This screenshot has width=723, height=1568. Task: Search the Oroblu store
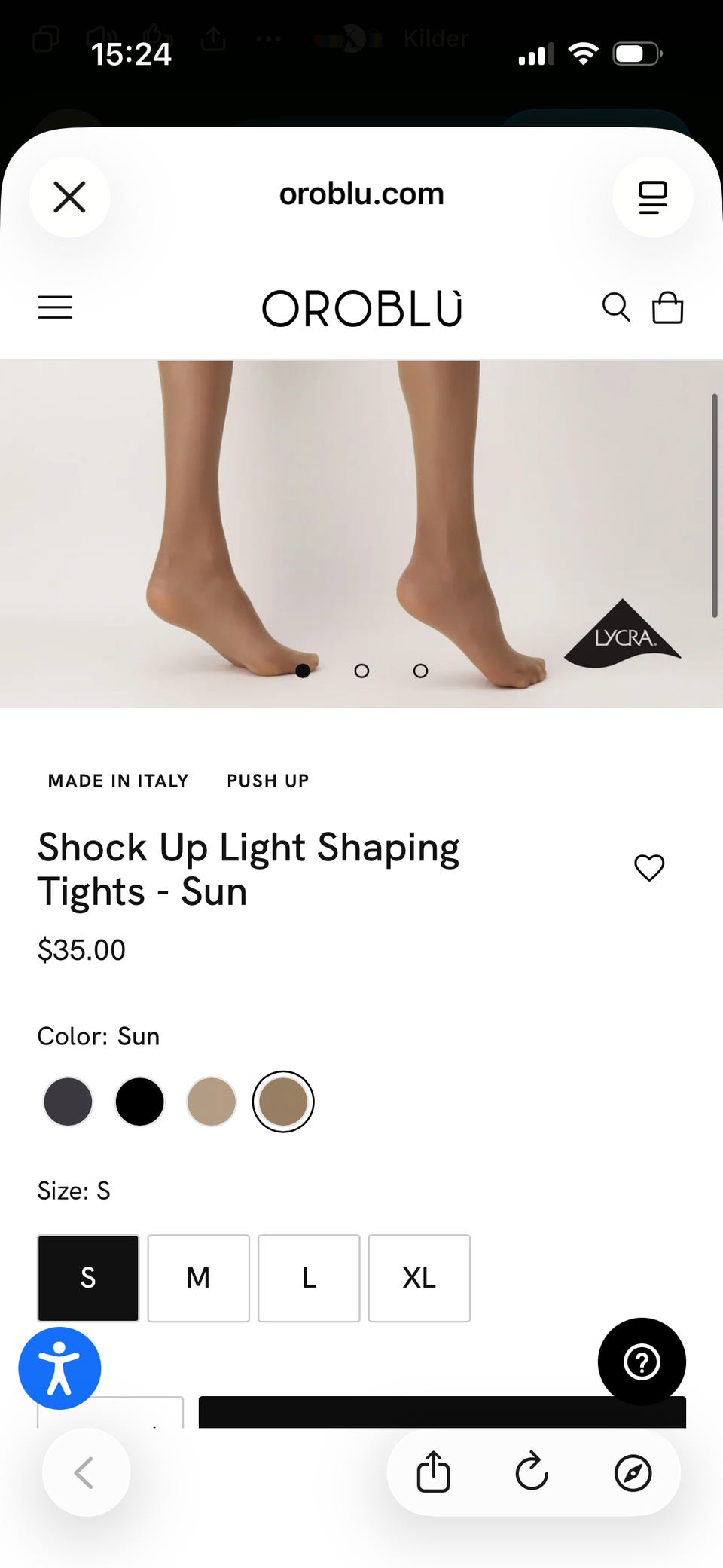click(x=615, y=307)
